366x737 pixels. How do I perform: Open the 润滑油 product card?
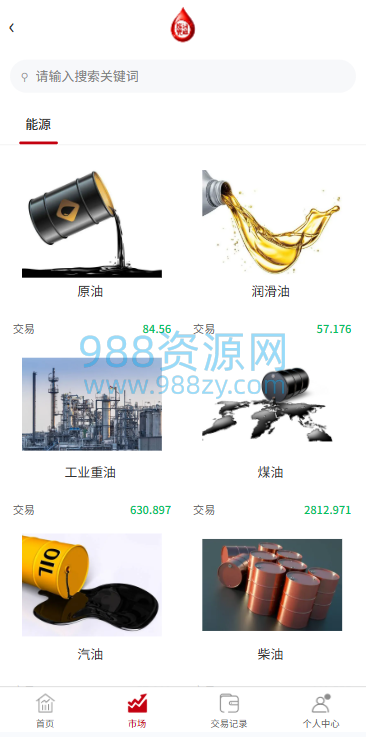272,243
